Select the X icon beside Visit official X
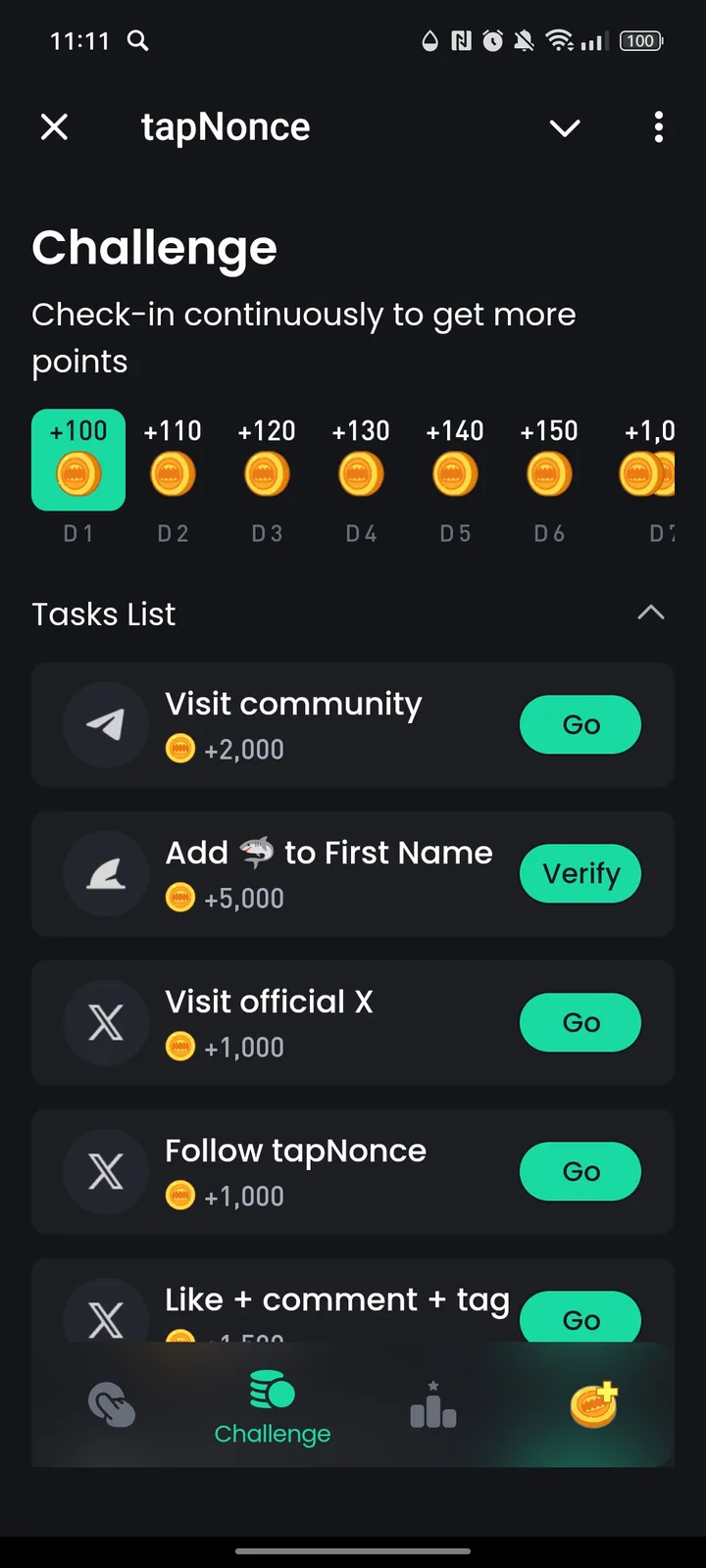The image size is (706, 1568). pyautogui.click(x=106, y=1022)
